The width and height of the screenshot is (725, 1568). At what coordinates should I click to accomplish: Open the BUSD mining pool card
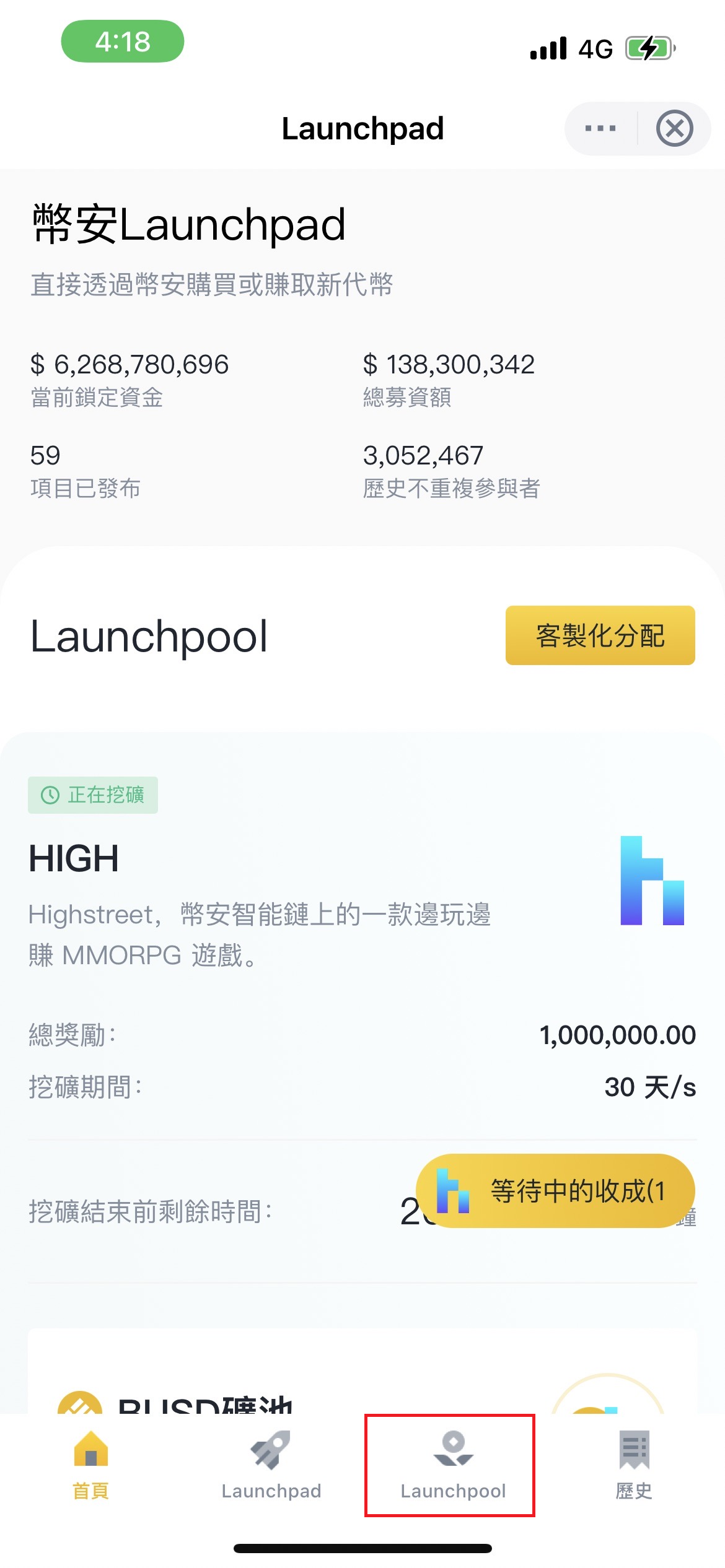362,1371
